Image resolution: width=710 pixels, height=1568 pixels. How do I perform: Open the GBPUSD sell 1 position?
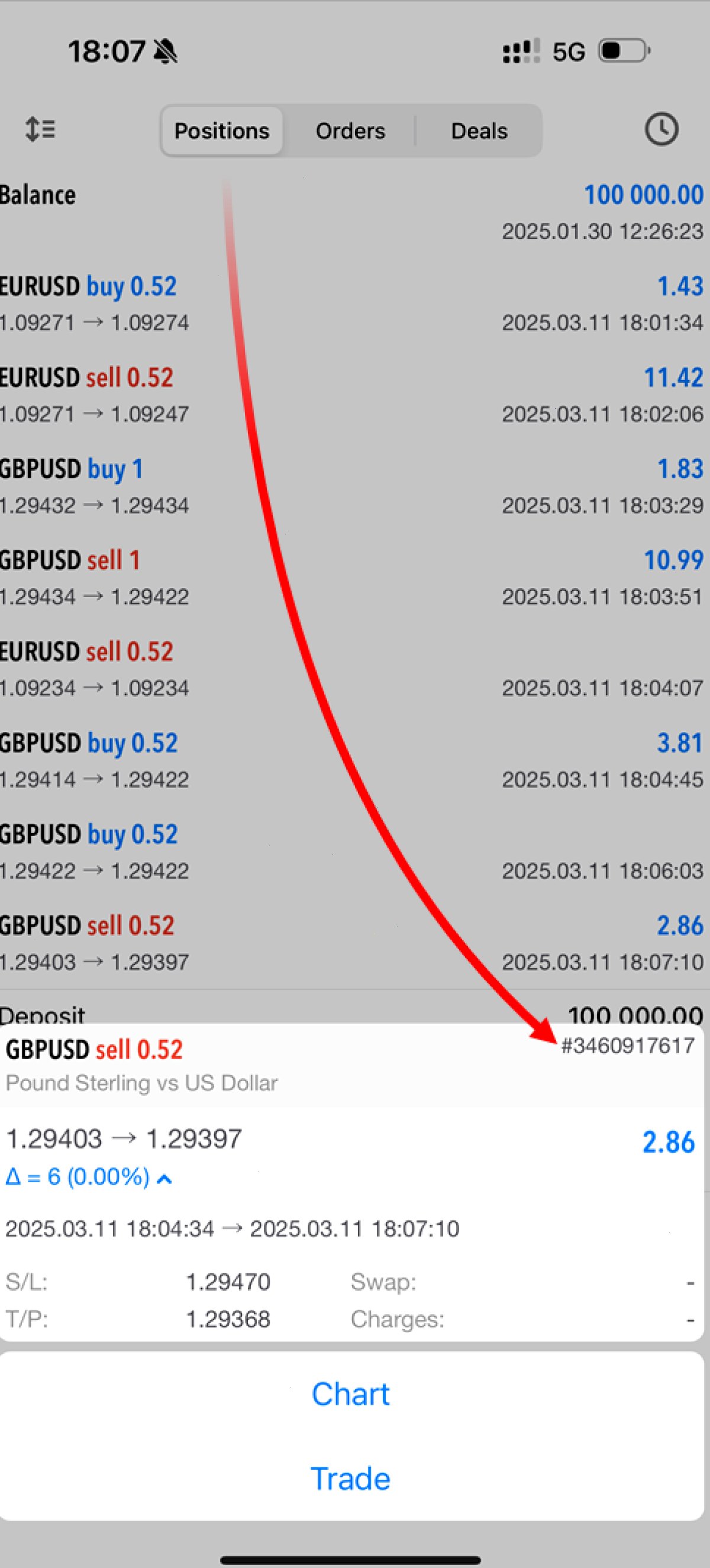coord(351,577)
